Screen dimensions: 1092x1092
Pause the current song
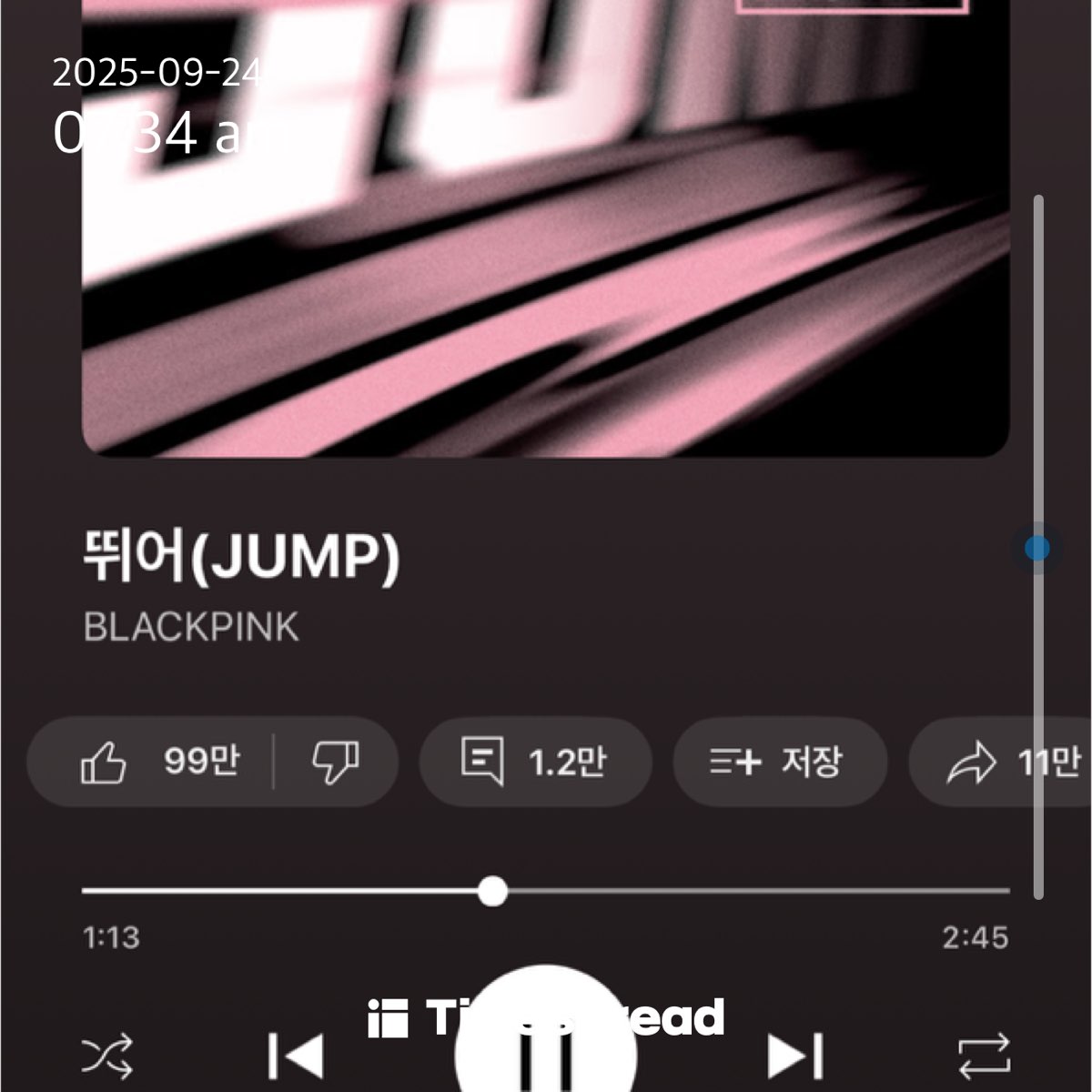pos(546,1046)
